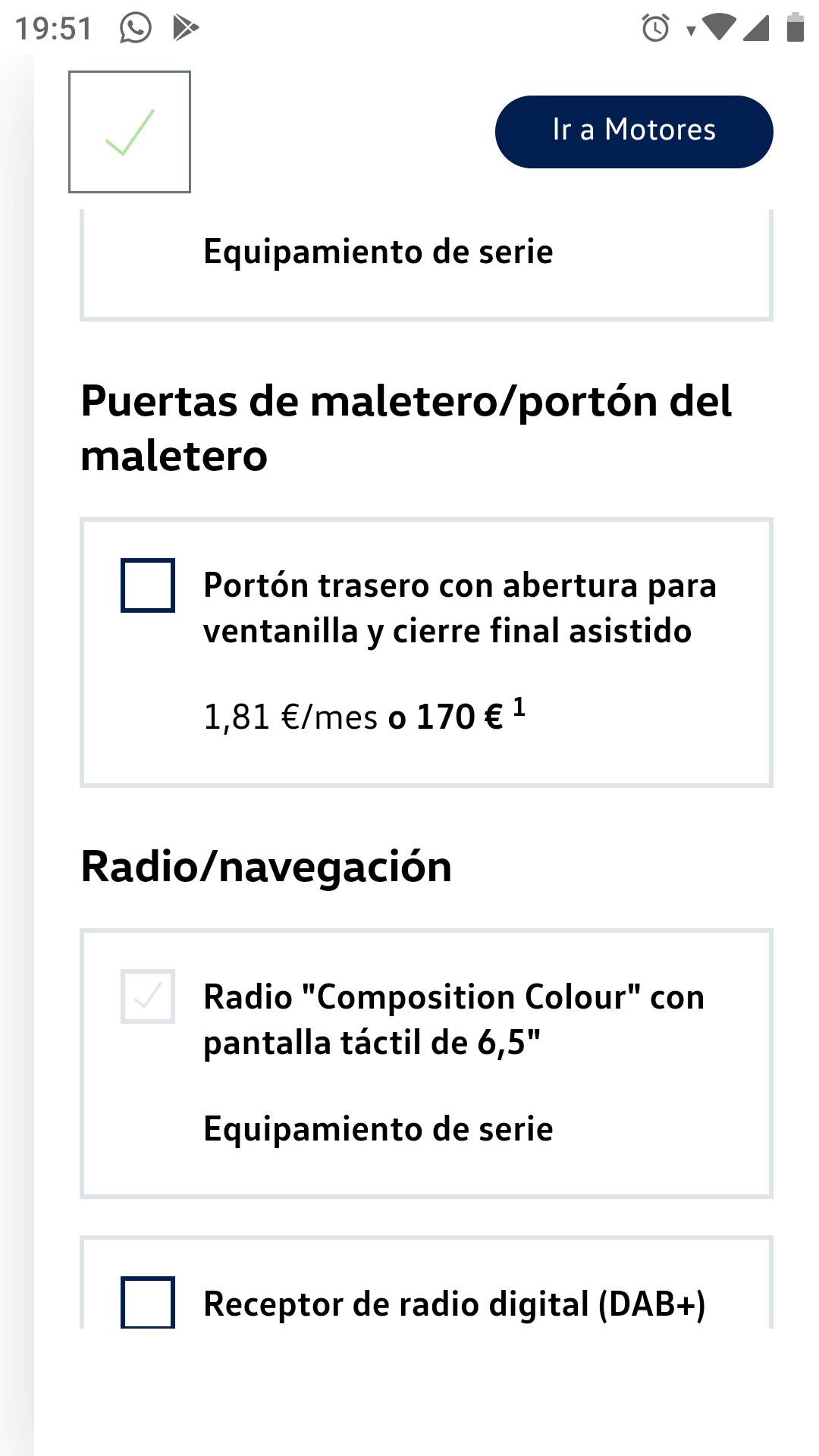Tap the green checkmark box at top
The image size is (819, 1456).
[130, 132]
